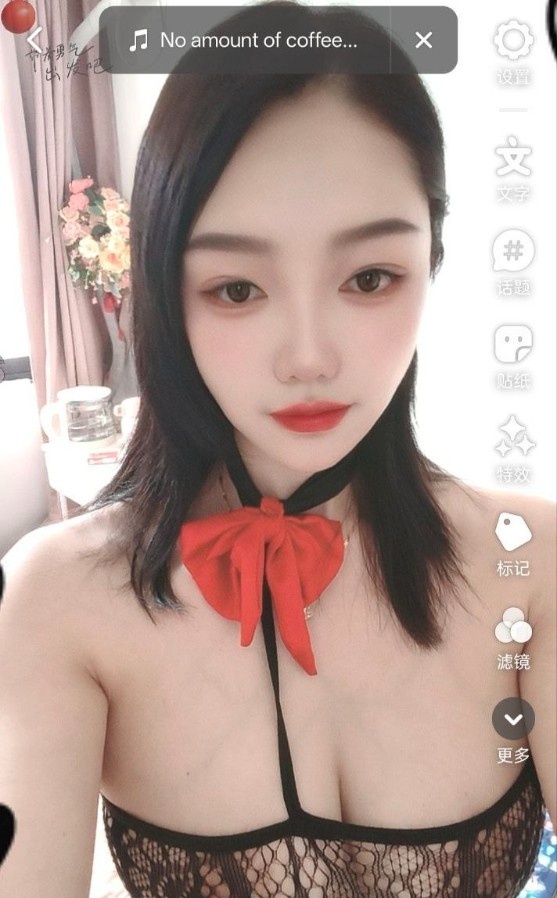Viewport: 557px width, 898px height.
Task: Select the 标记 tag tool
Action: (x=513, y=545)
